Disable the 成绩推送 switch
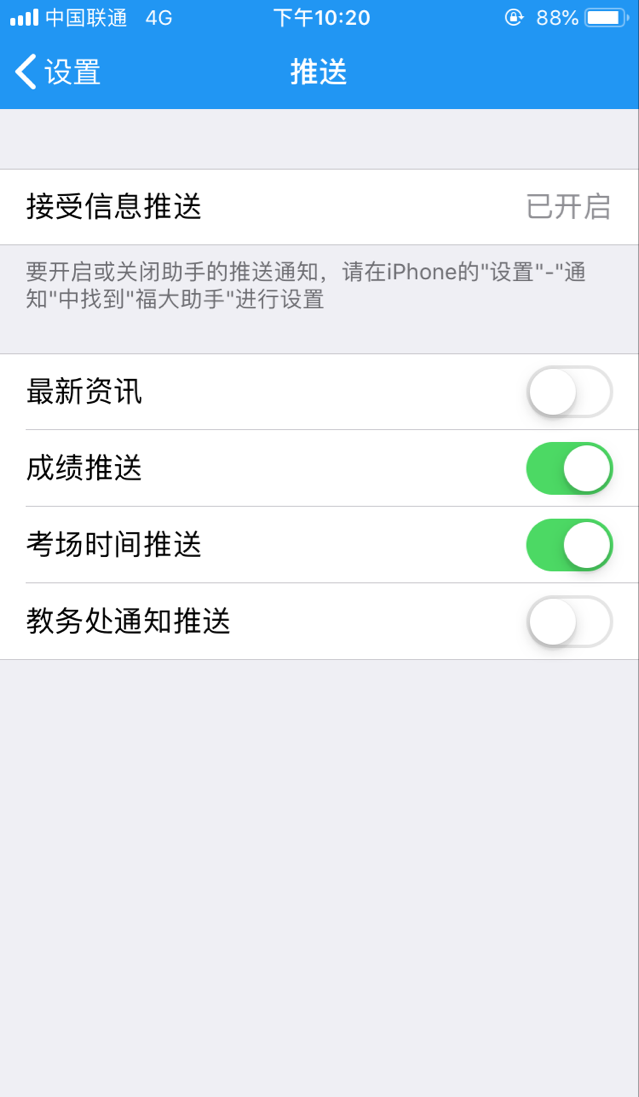 click(569, 468)
